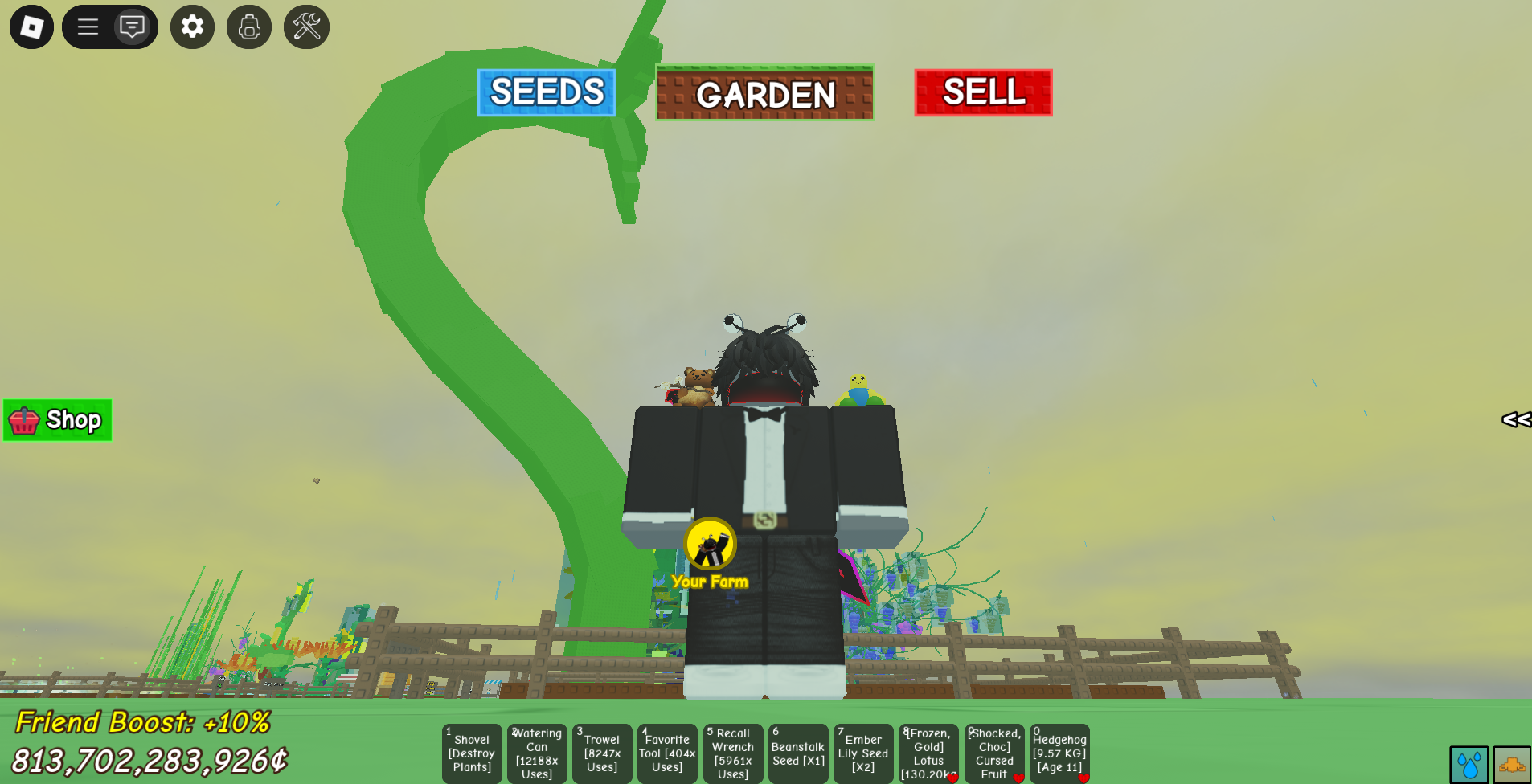This screenshot has height=784, width=1532.
Task: Equip the Recall Wrench
Action: [732, 753]
